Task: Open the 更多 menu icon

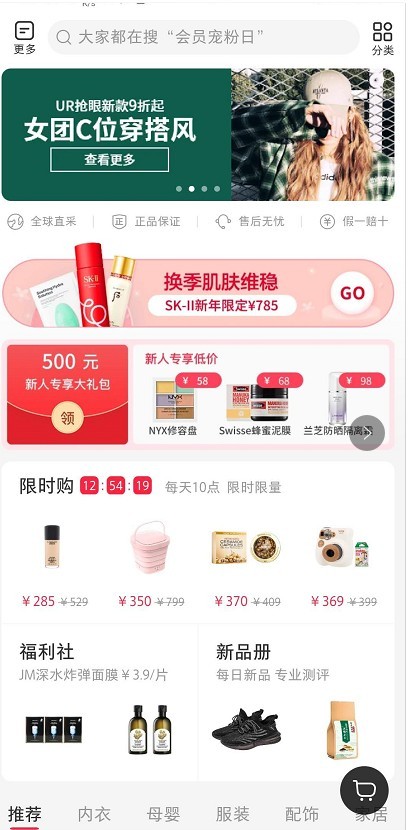Action: coord(24,38)
